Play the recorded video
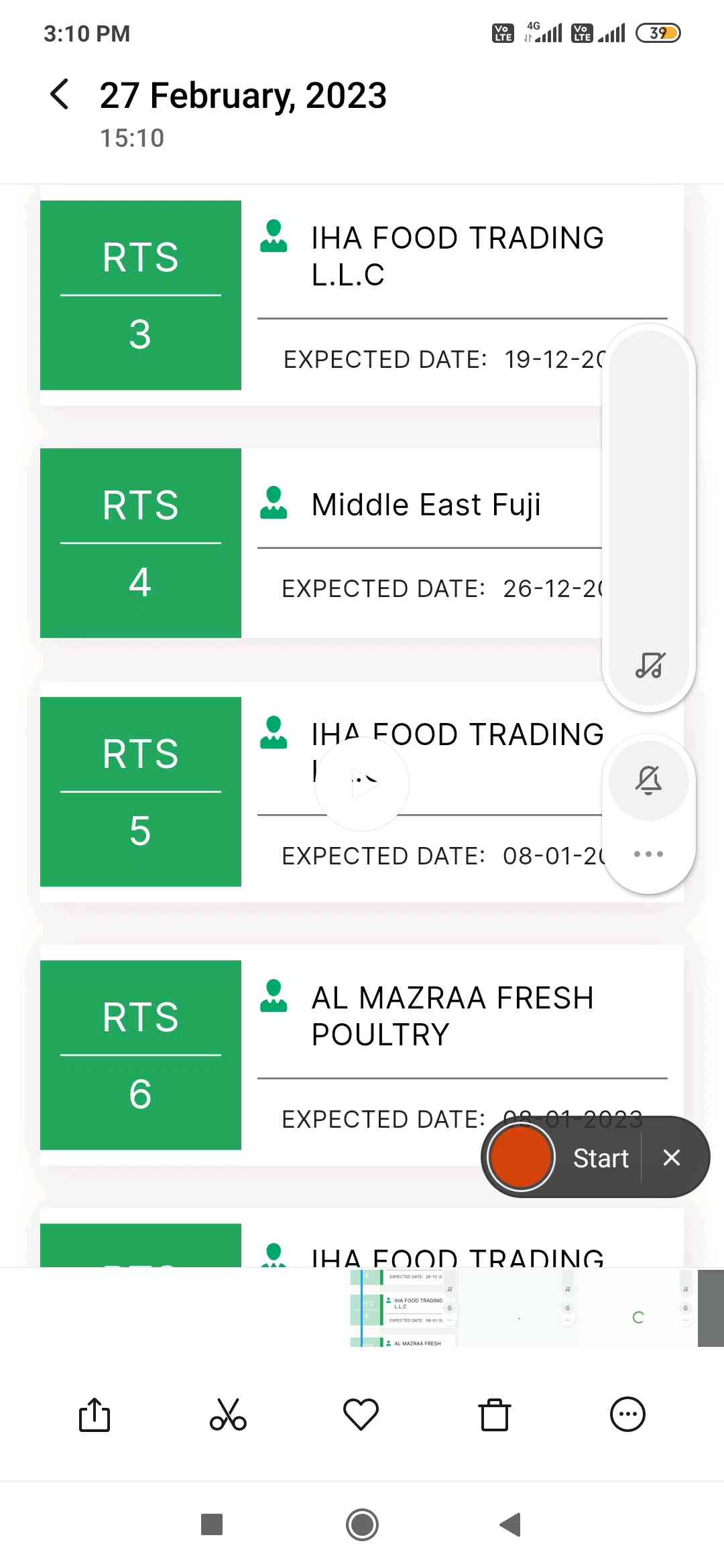 [x=362, y=784]
